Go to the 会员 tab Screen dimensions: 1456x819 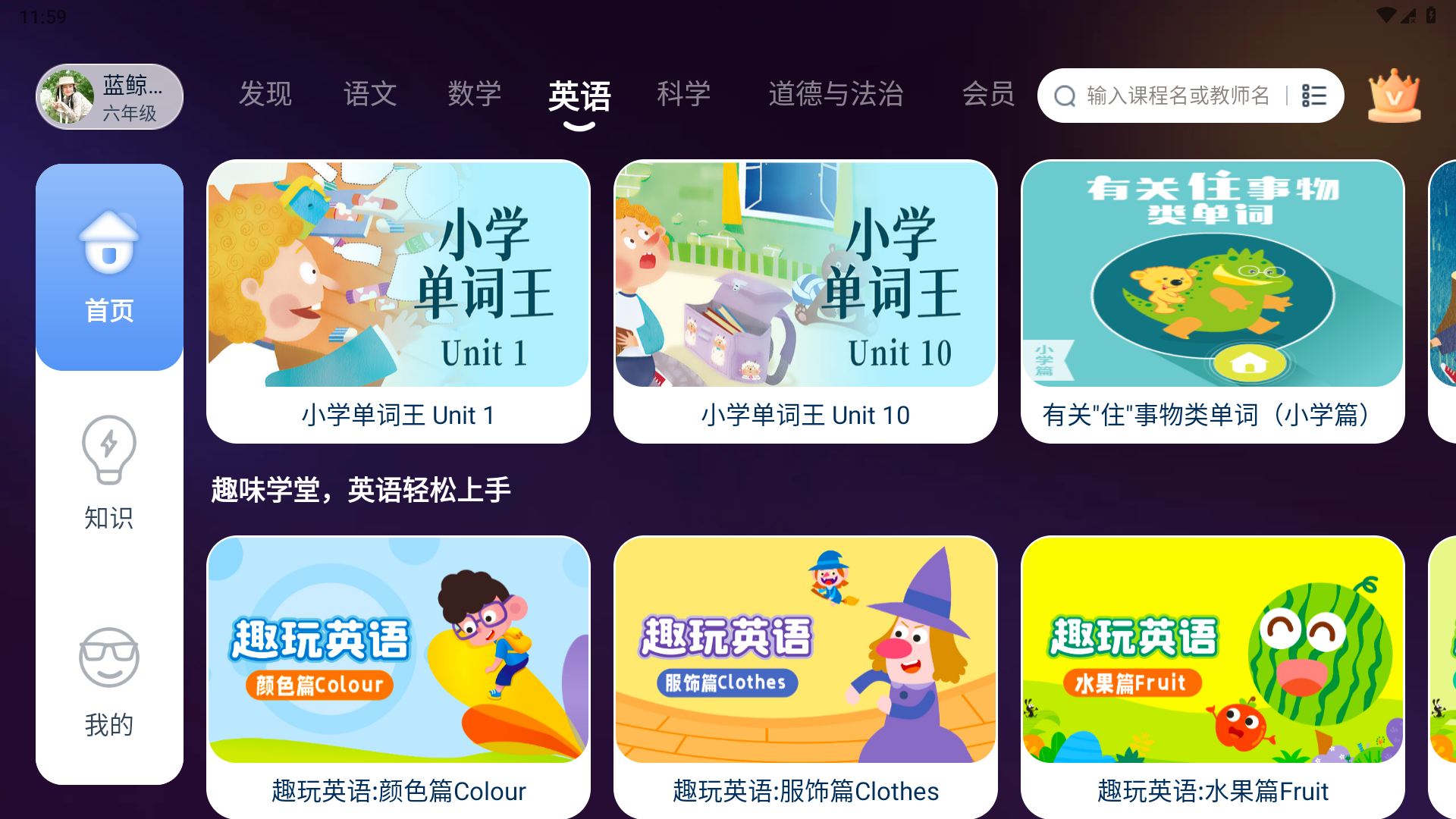click(x=988, y=95)
